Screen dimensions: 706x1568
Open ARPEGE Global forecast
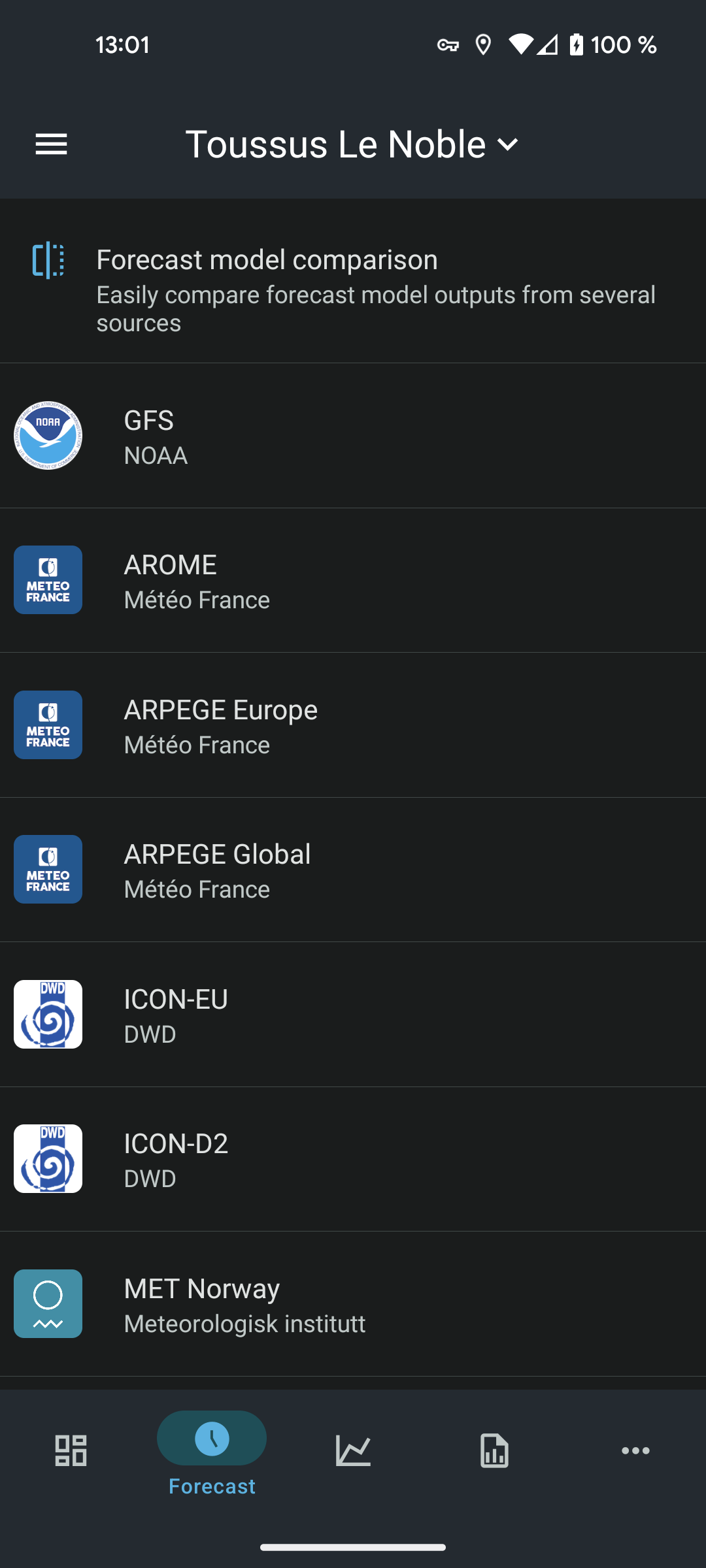point(353,870)
